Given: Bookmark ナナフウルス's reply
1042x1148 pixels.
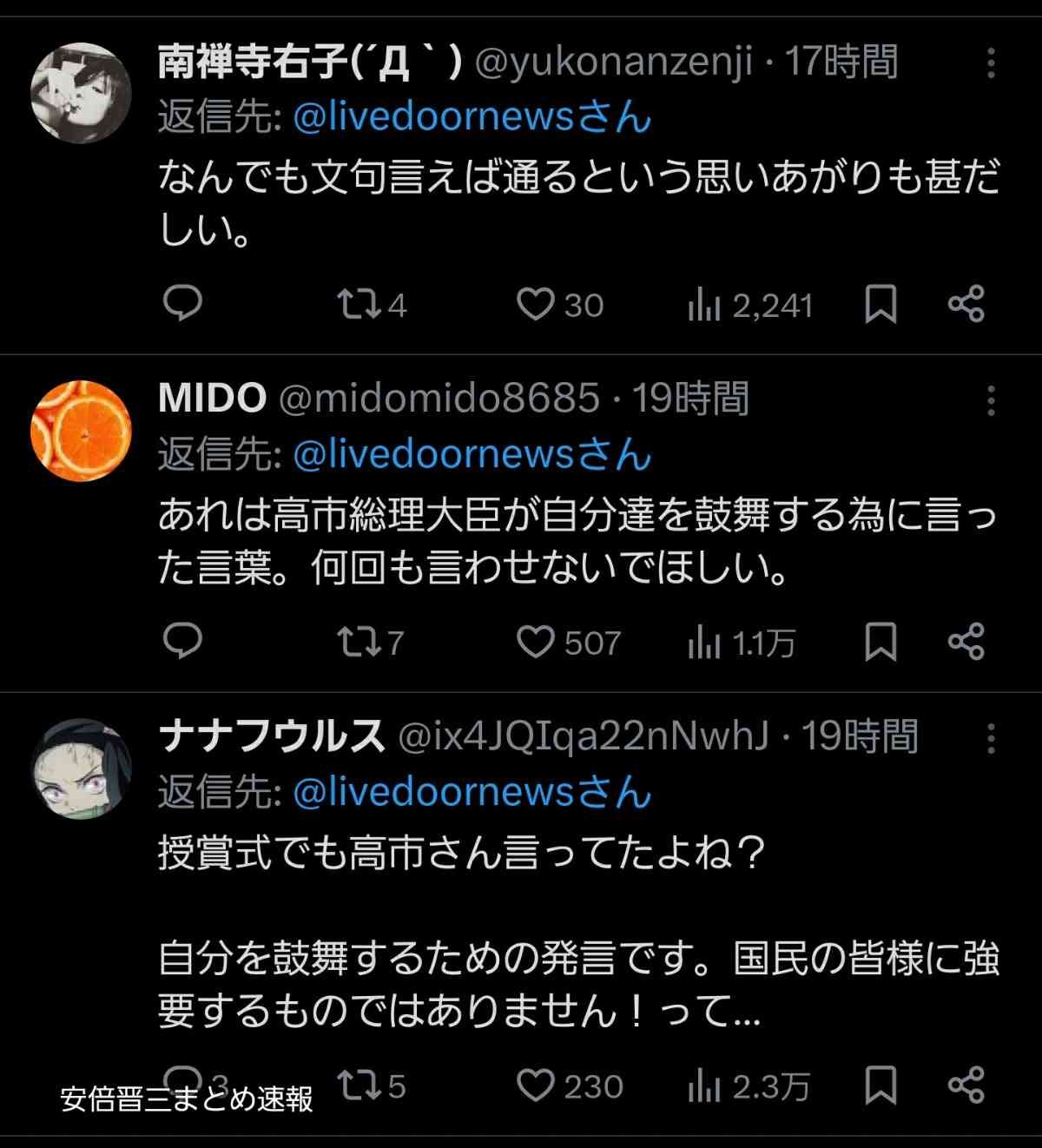Looking at the screenshot, I should [x=880, y=1085].
